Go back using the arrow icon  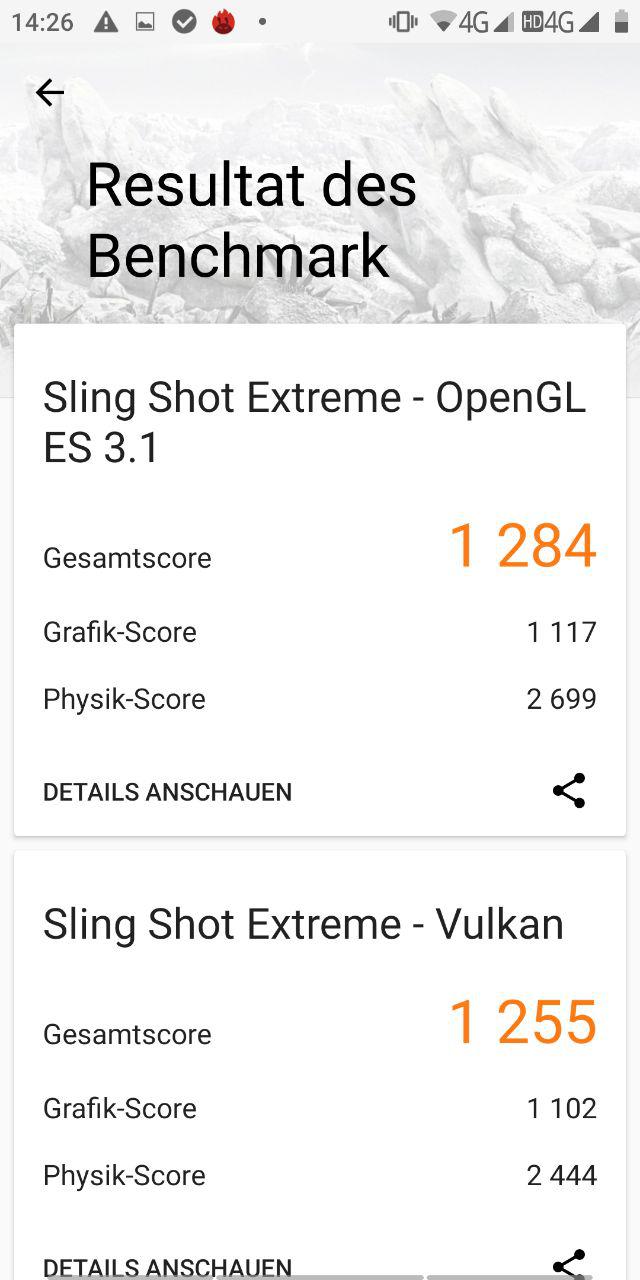(x=49, y=93)
